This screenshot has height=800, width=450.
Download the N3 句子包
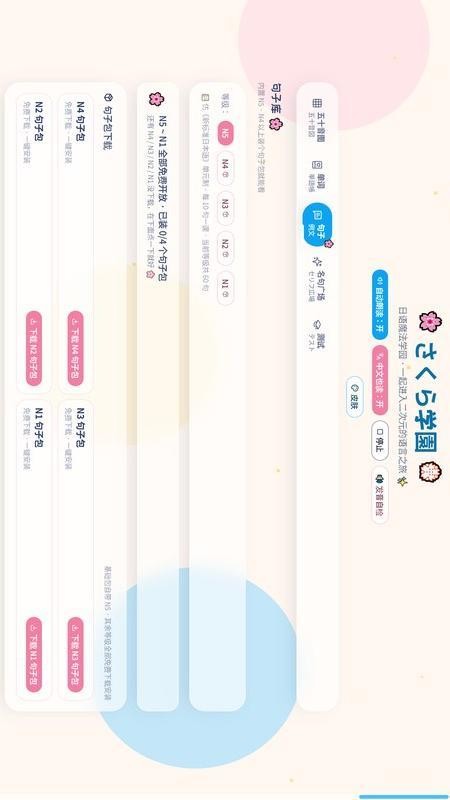pyautogui.click(x=76, y=655)
